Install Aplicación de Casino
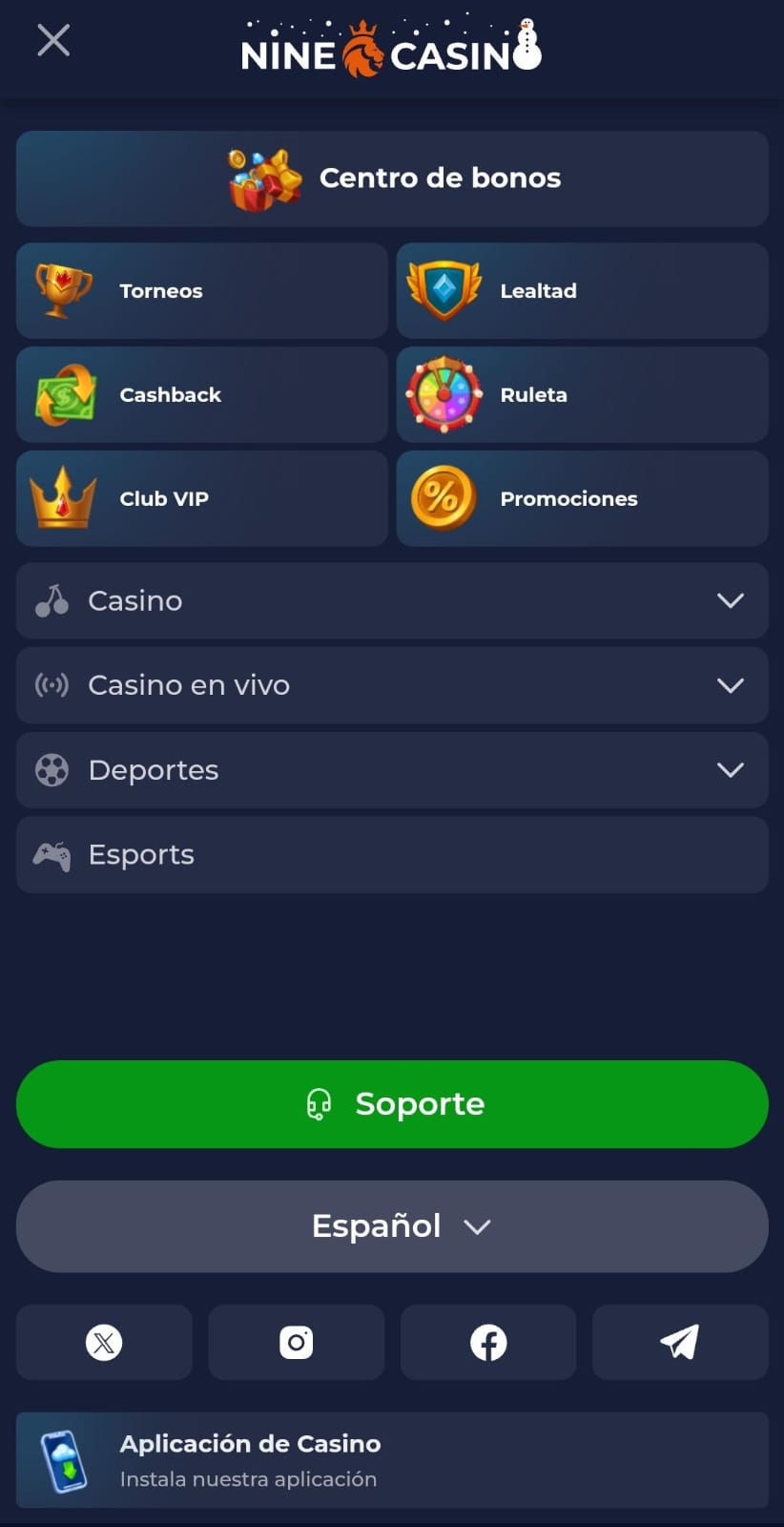784x1527 pixels. tap(392, 1460)
